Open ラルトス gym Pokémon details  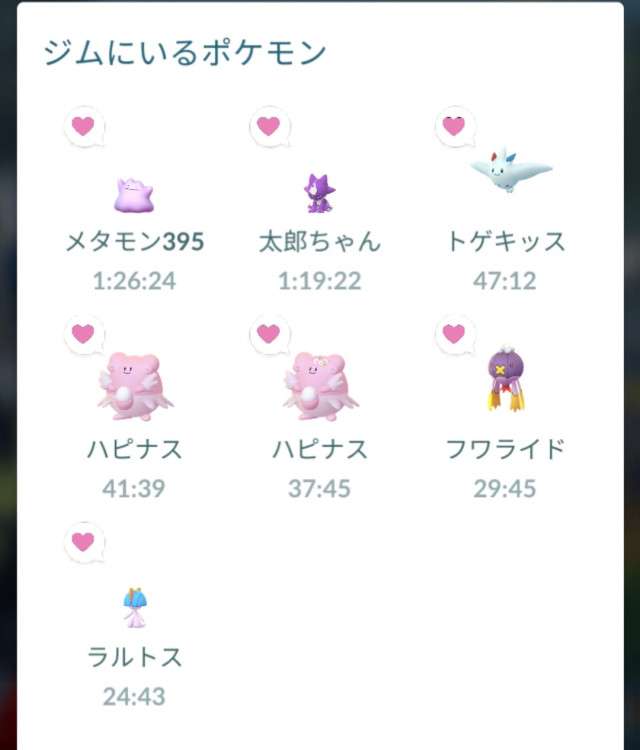pos(134,606)
